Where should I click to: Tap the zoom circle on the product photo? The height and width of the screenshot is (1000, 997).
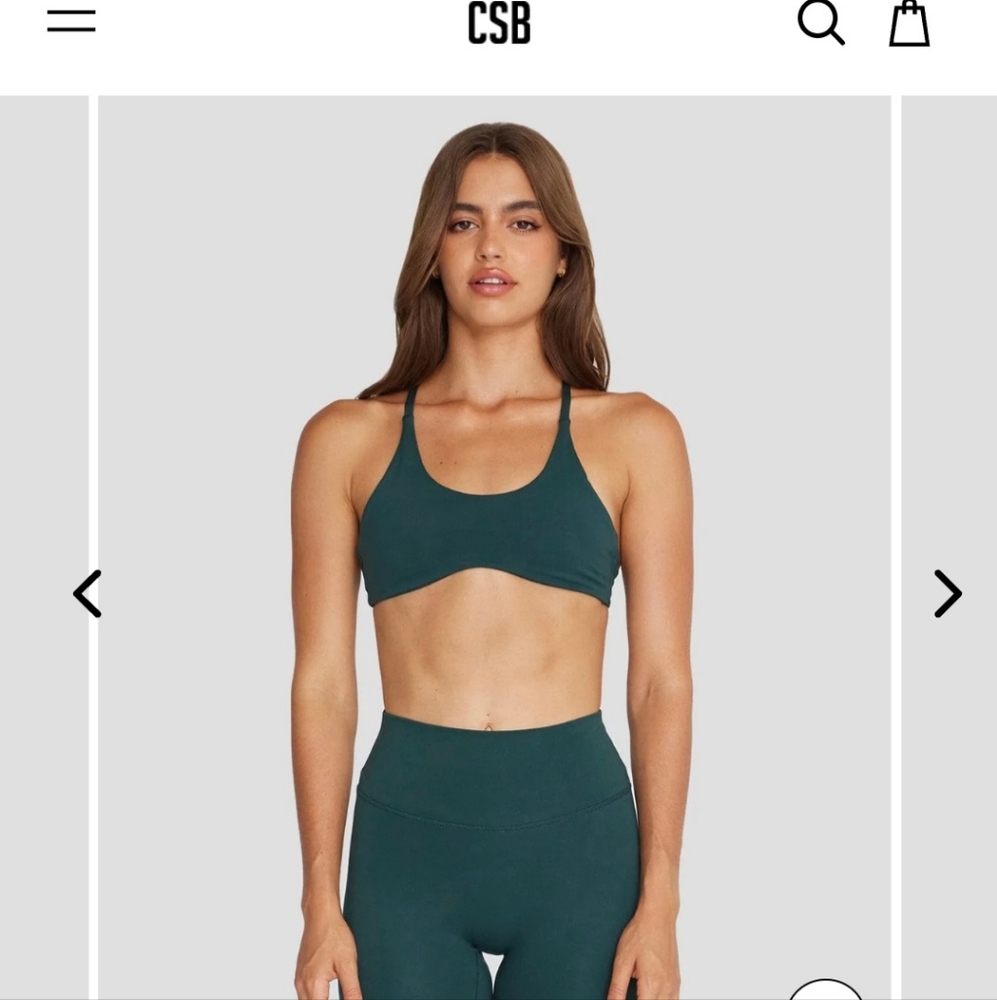point(823,993)
